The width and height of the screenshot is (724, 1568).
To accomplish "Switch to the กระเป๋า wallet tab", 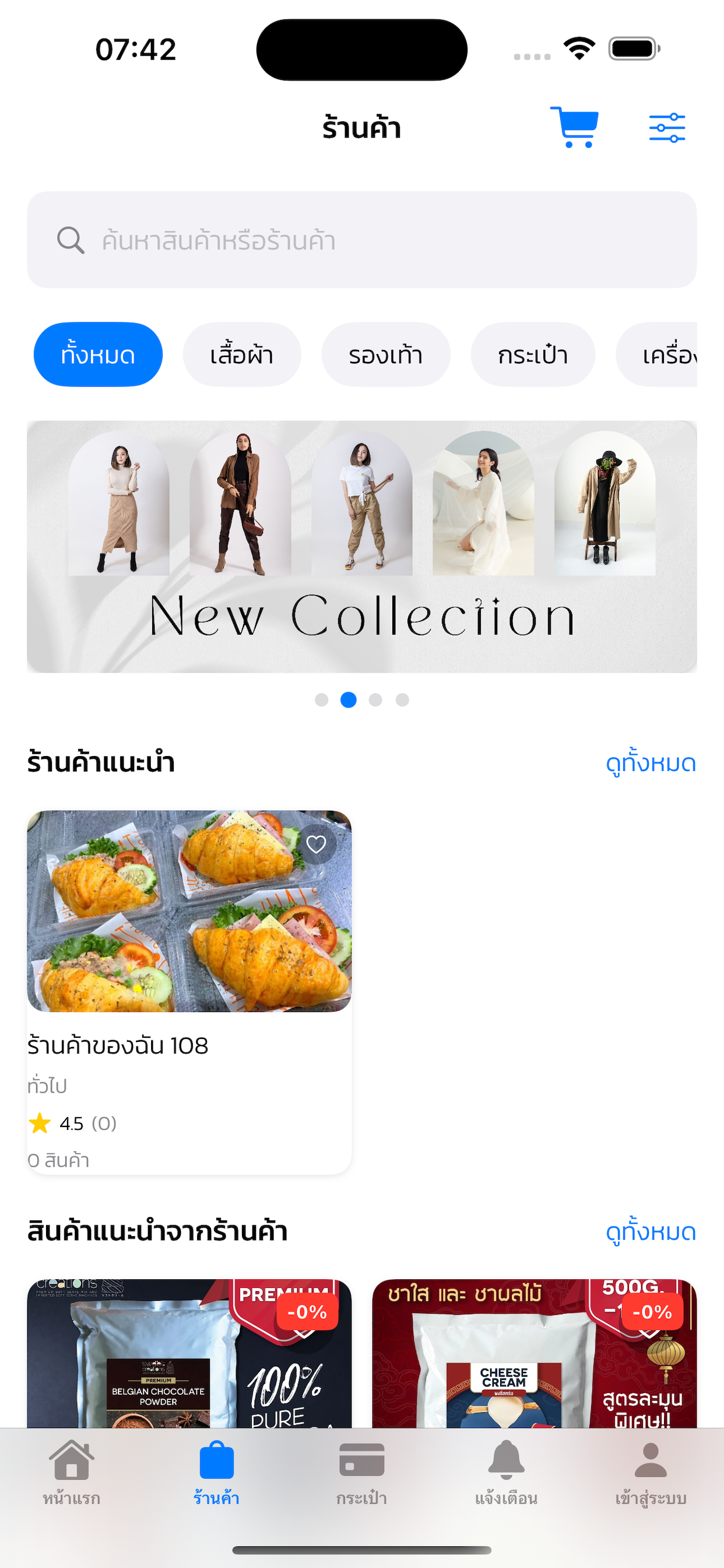I will pyautogui.click(x=362, y=1473).
